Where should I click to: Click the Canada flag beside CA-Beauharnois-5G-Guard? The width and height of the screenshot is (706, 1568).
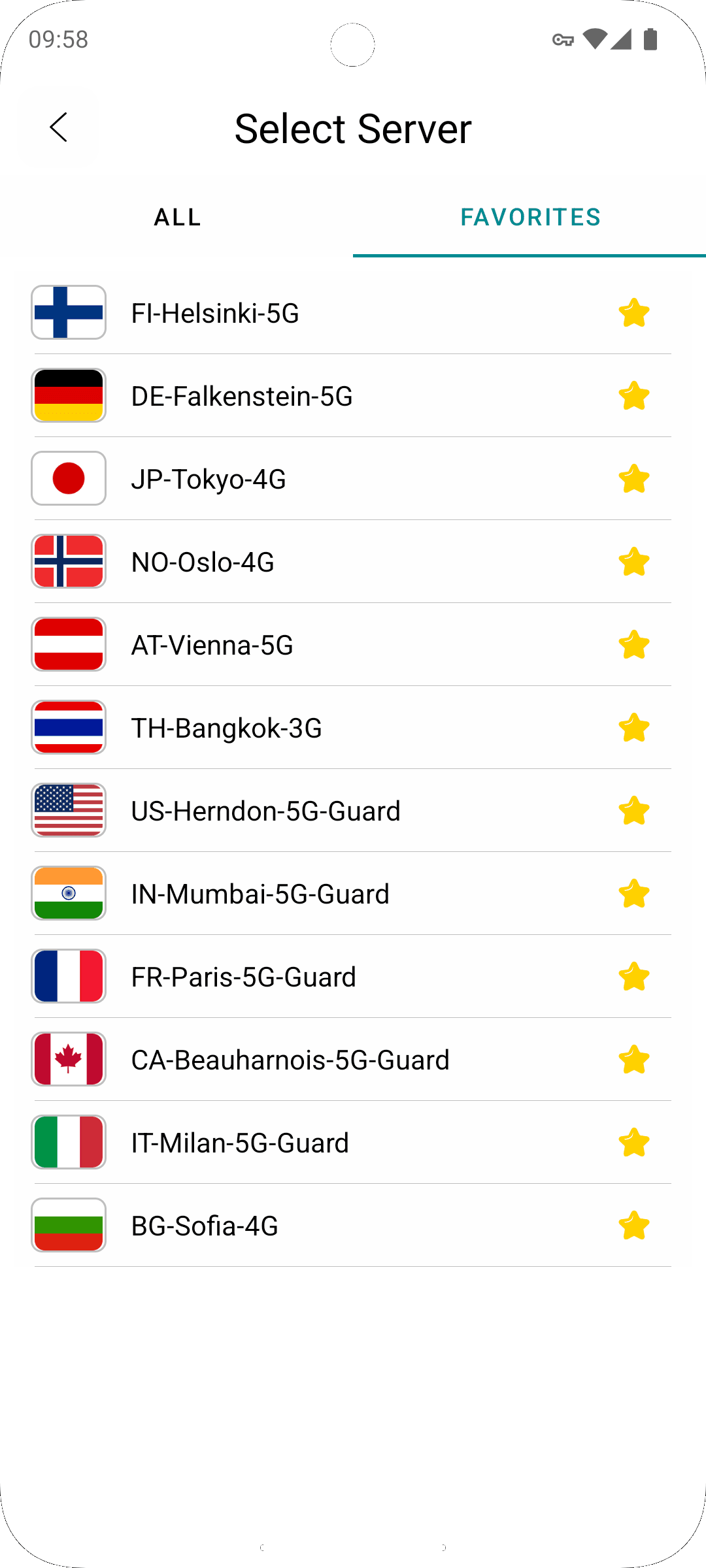click(x=68, y=1059)
